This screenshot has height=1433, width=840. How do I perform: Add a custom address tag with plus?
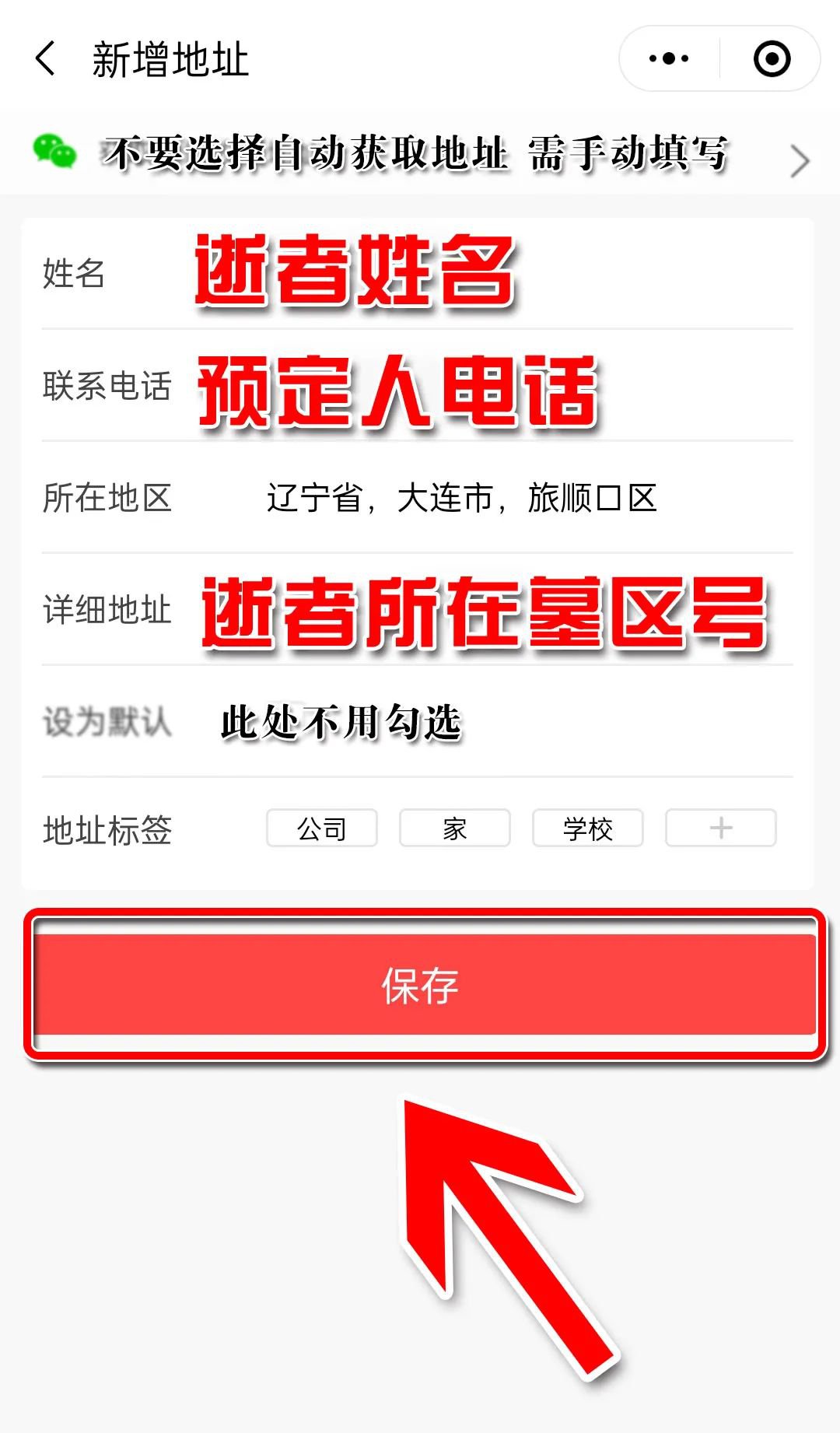click(x=721, y=829)
